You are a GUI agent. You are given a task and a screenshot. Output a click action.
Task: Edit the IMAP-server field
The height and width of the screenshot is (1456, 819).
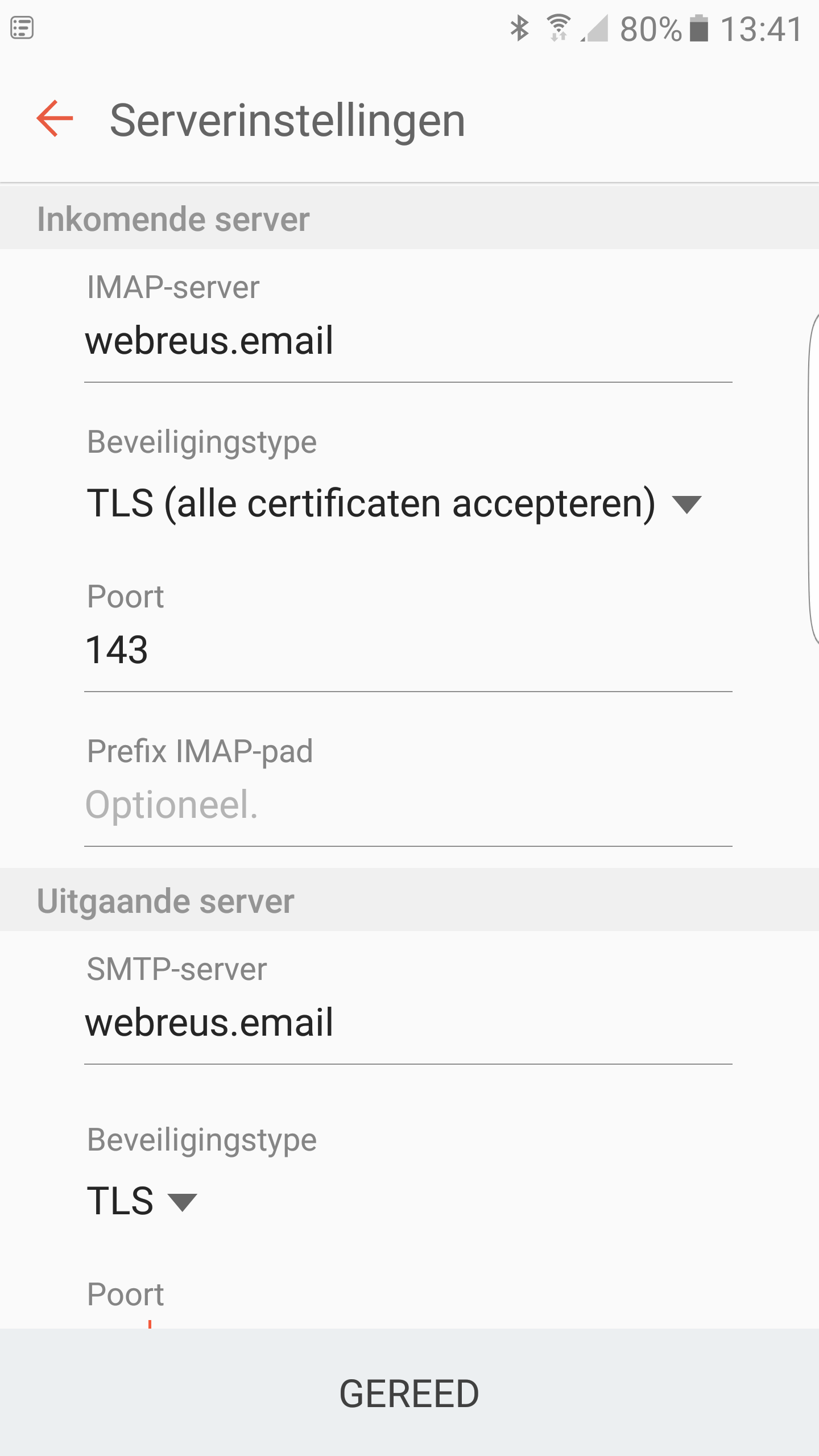click(407, 341)
